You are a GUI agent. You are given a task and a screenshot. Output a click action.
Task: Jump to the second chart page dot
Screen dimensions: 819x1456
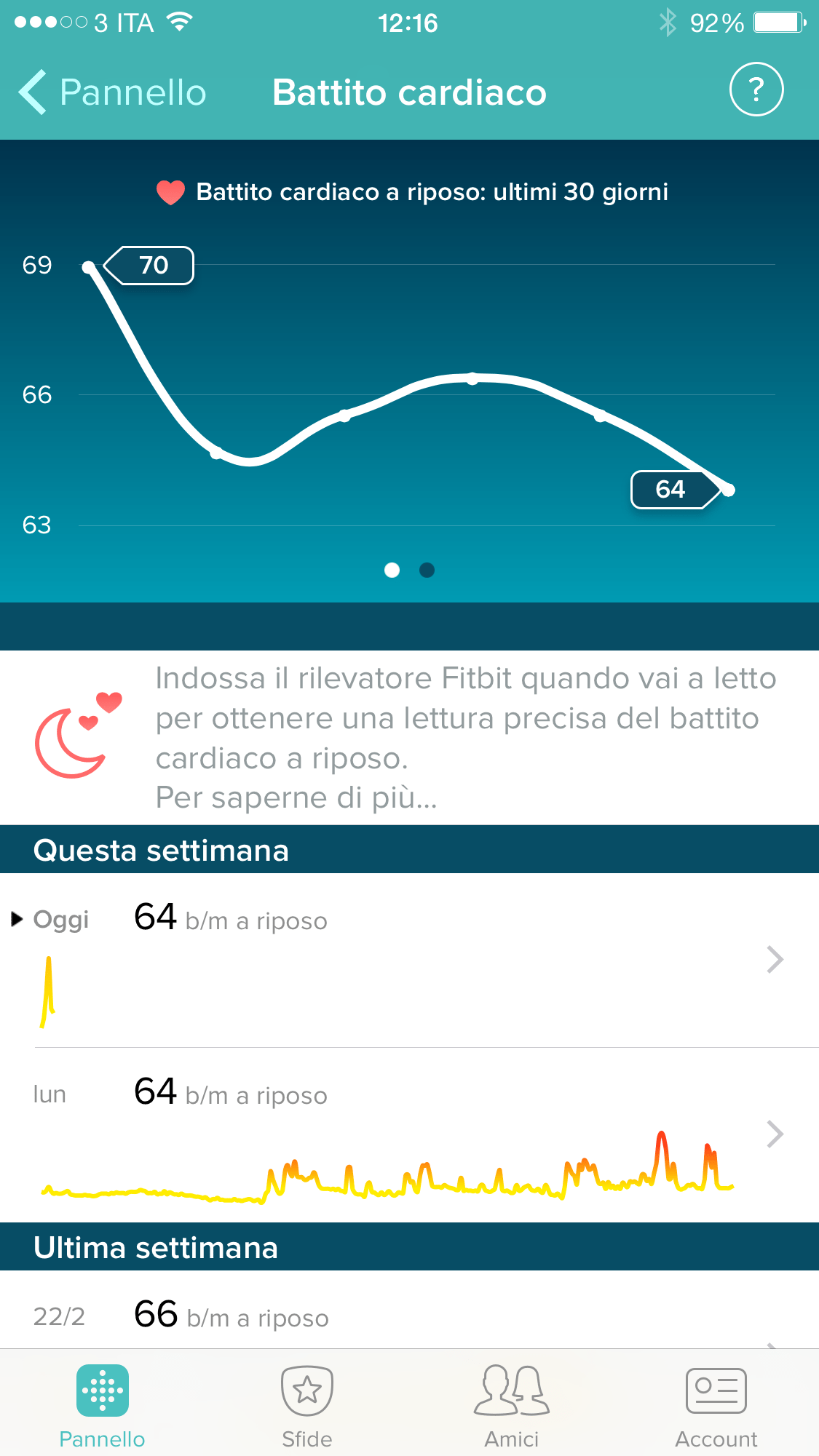coord(427,570)
